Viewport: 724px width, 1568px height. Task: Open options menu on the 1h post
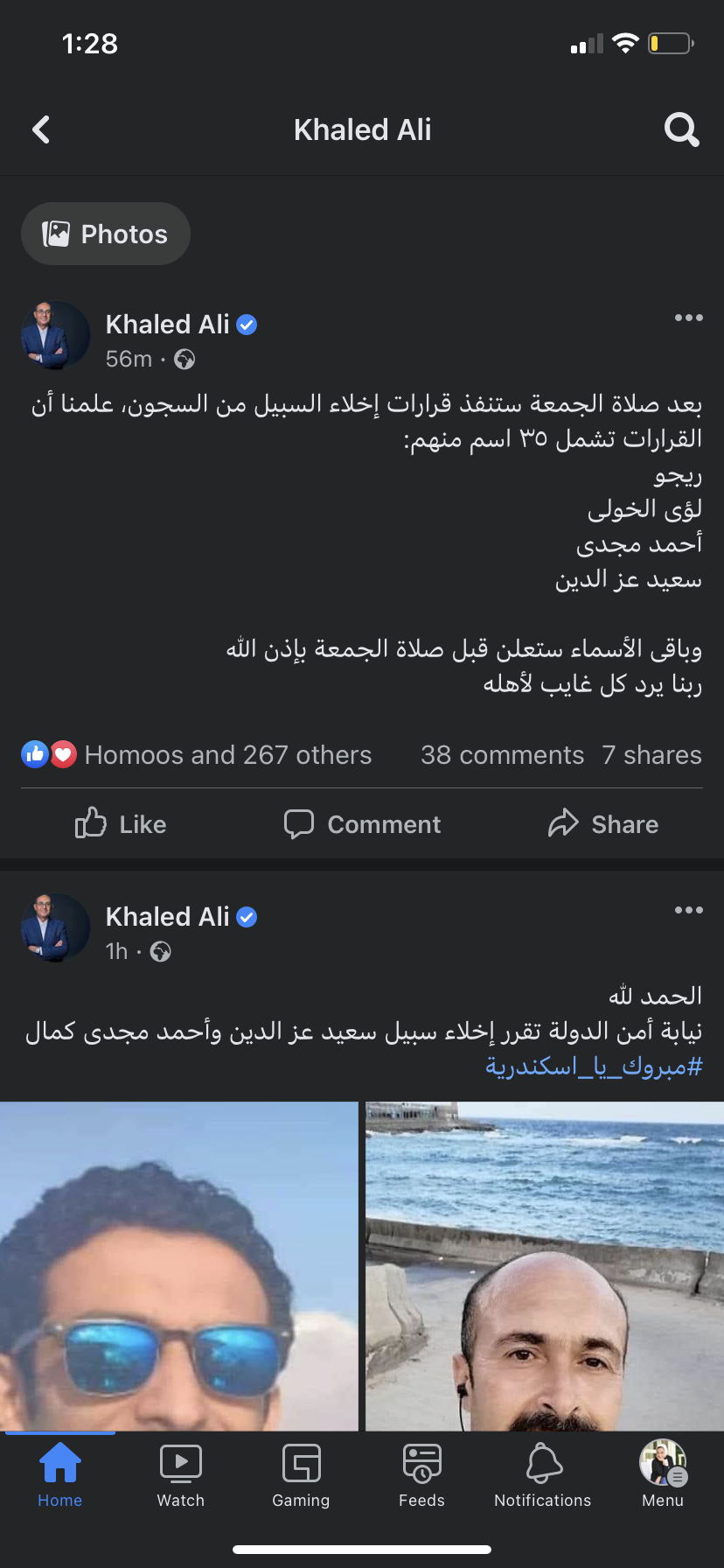tap(688, 910)
